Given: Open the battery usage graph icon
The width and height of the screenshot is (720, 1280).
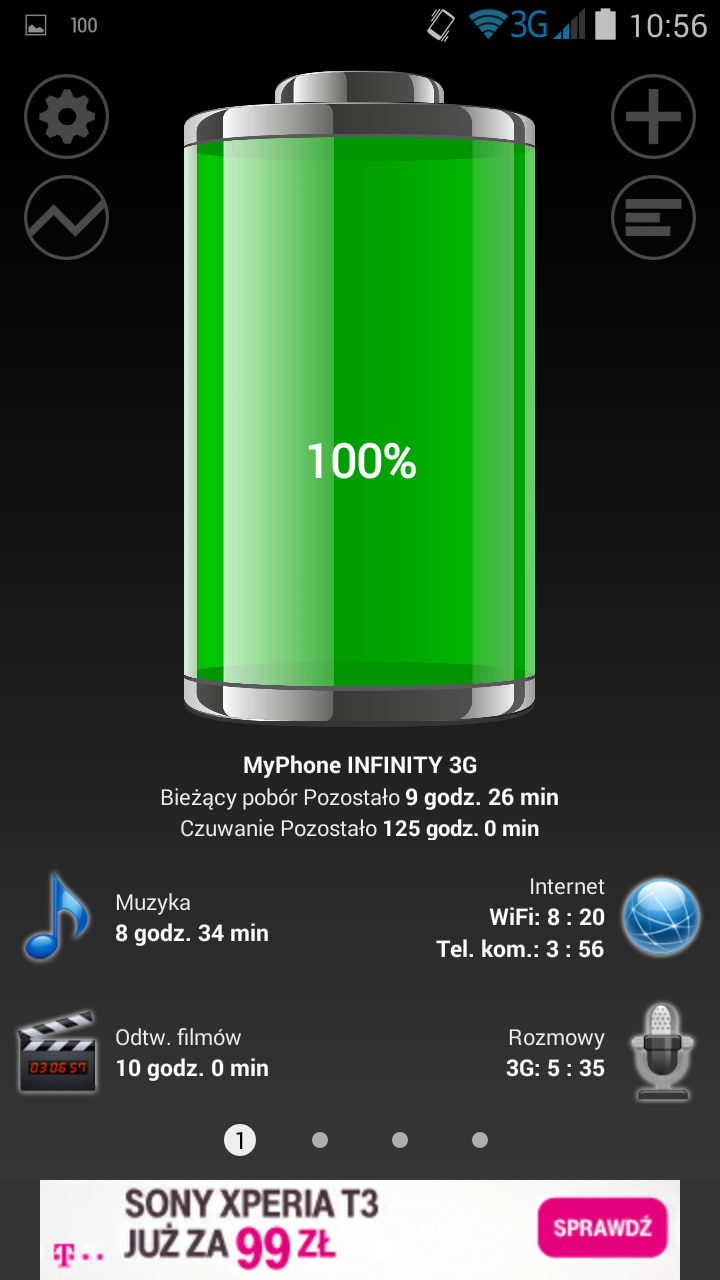Looking at the screenshot, I should click(66, 217).
